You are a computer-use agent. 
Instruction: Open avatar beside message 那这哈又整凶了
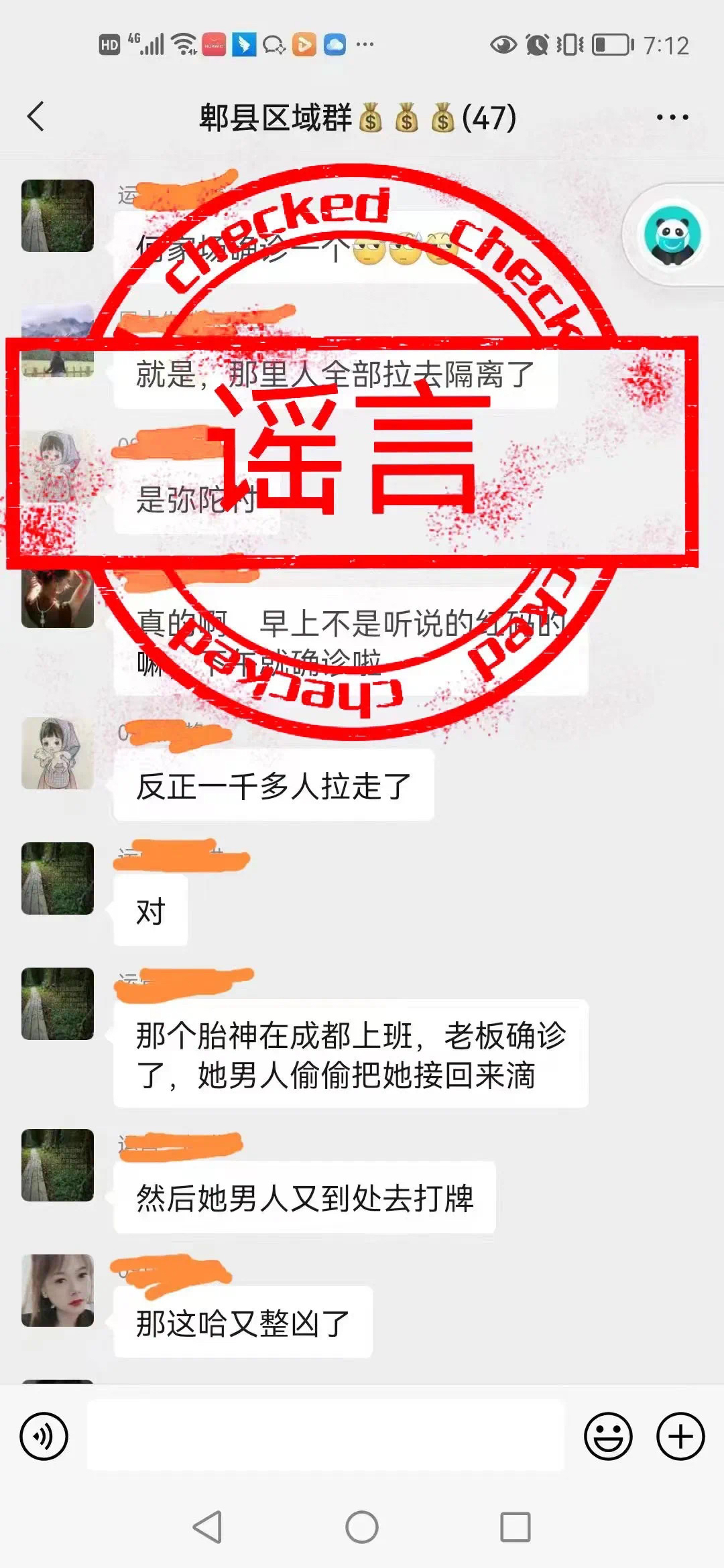pos(58,1290)
